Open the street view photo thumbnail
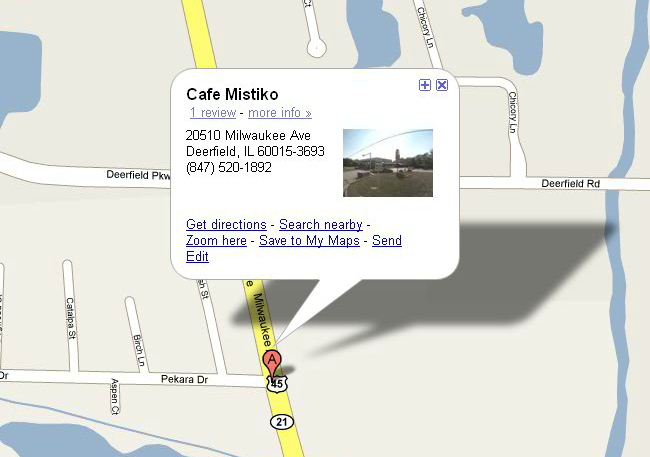Image resolution: width=650 pixels, height=457 pixels. coord(388,162)
